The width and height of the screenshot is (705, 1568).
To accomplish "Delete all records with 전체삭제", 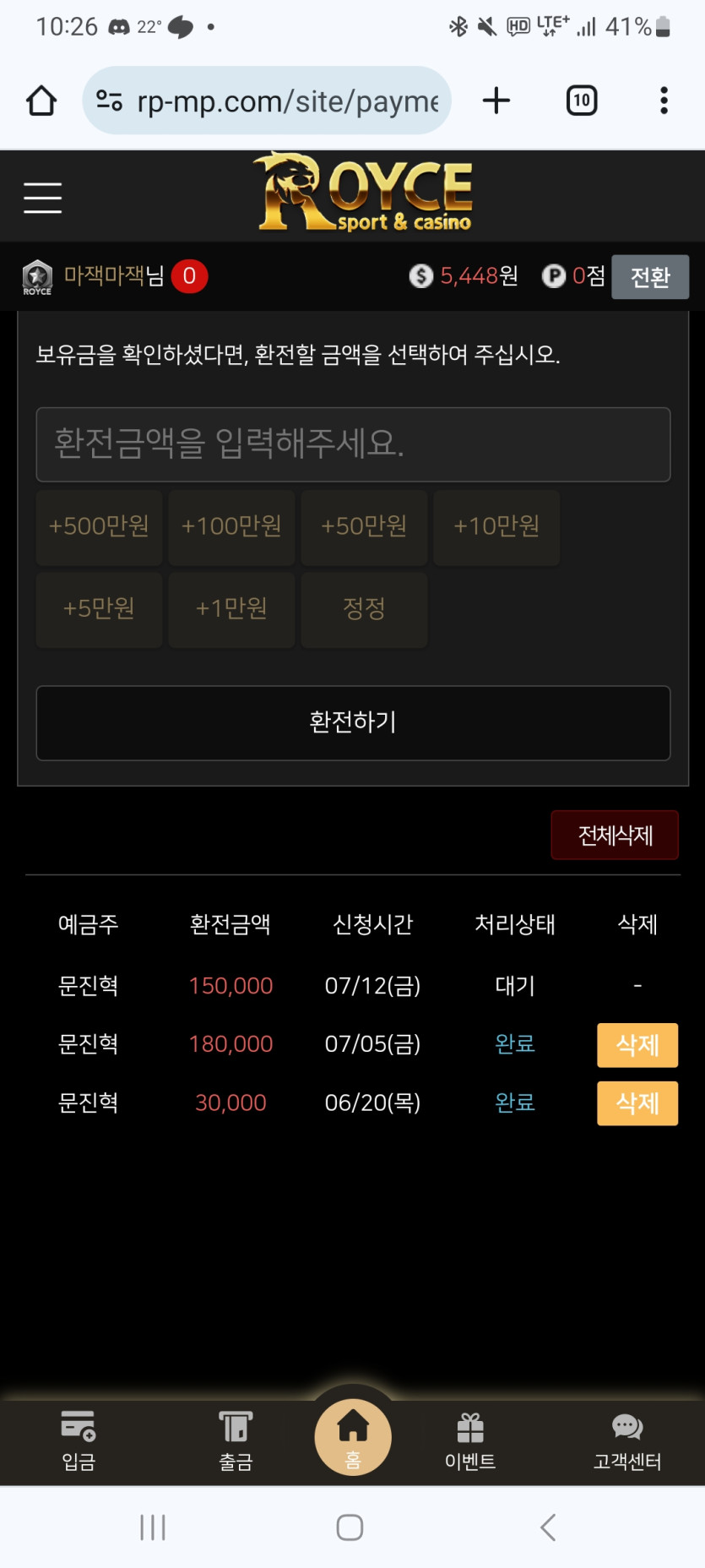I will (x=615, y=836).
